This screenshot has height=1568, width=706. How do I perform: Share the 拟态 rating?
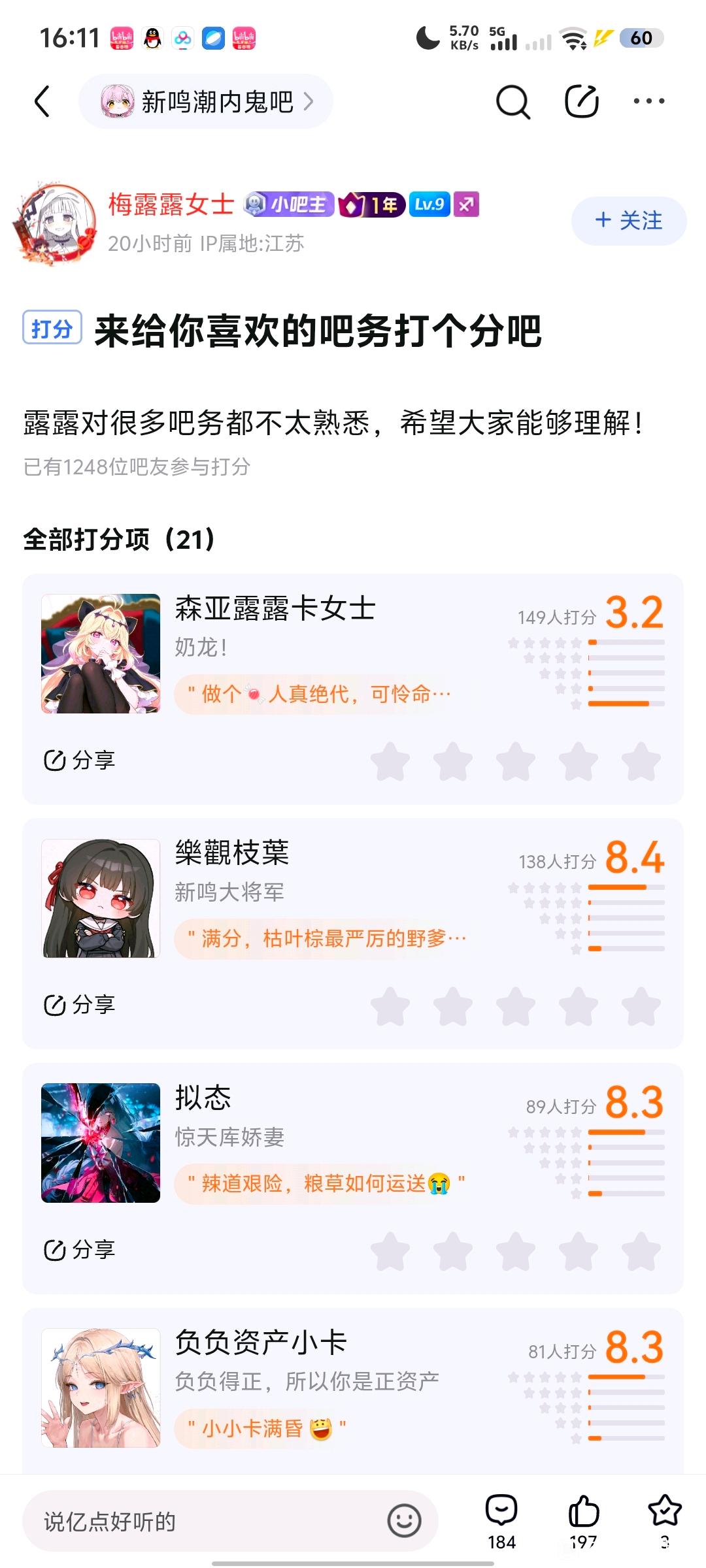tap(79, 1250)
